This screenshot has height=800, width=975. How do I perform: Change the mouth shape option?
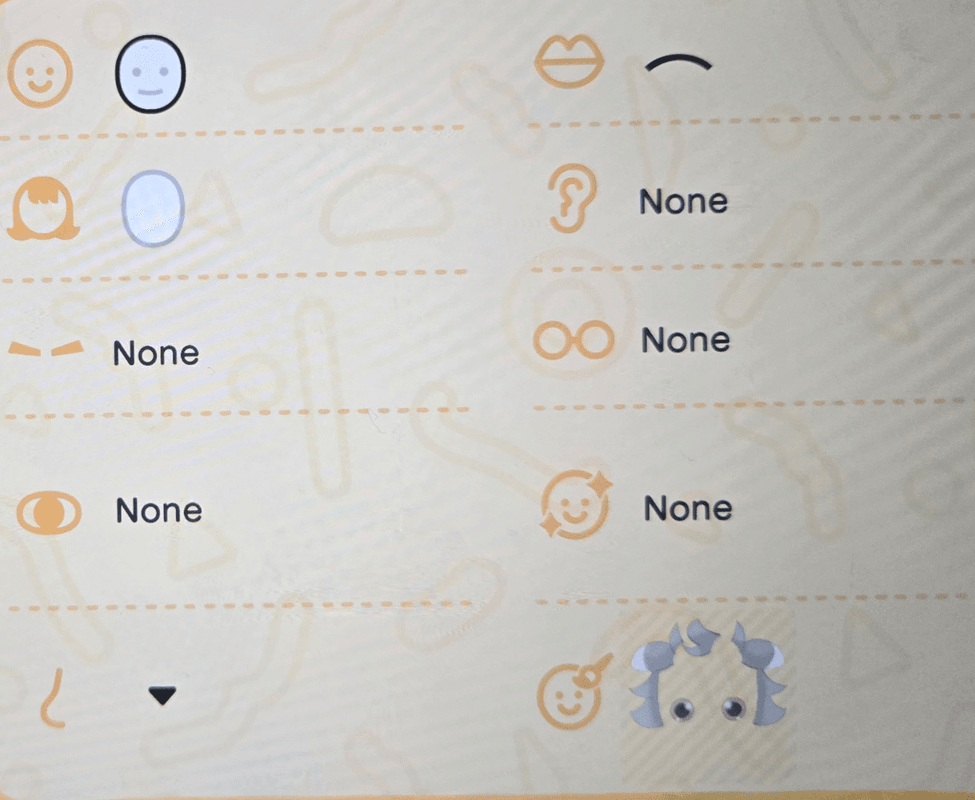click(679, 63)
